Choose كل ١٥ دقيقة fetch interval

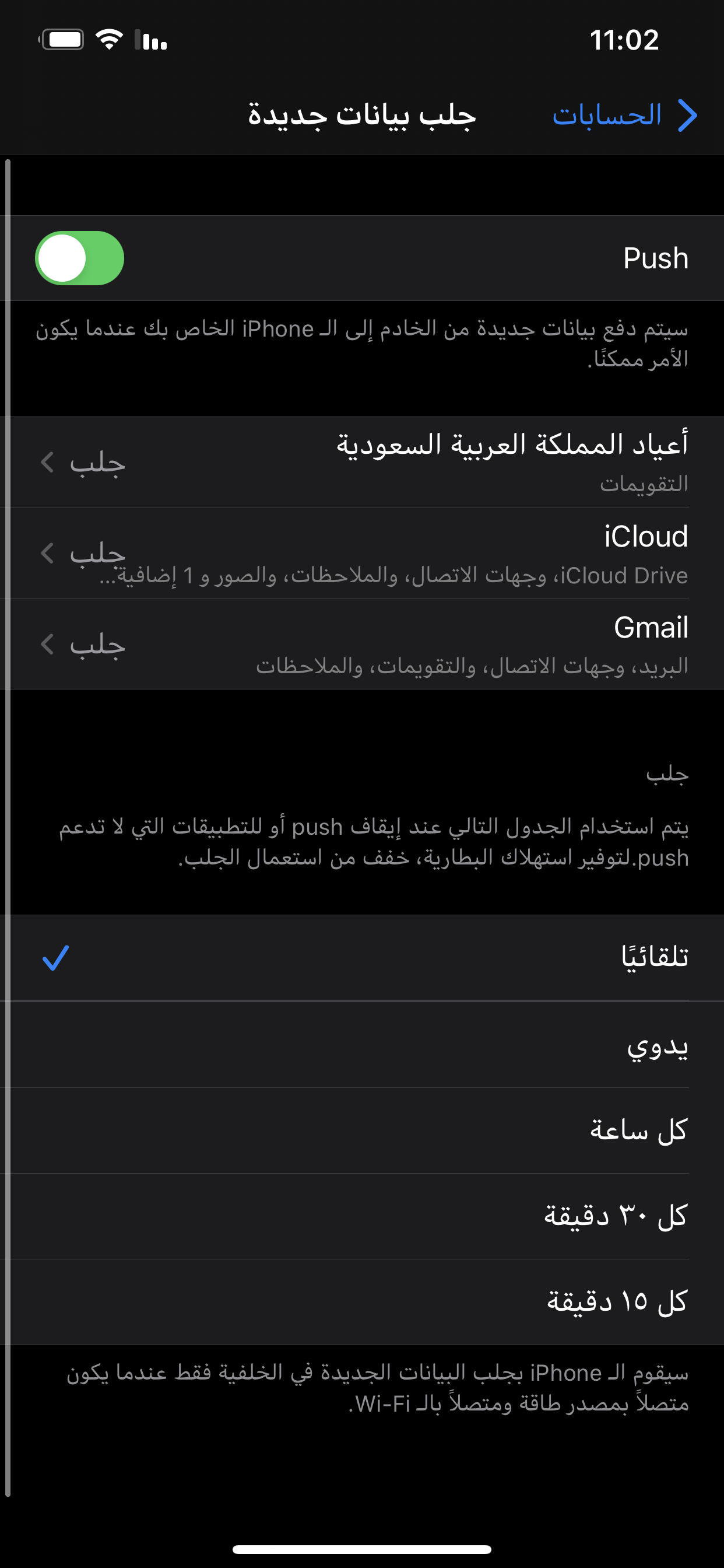click(362, 1302)
